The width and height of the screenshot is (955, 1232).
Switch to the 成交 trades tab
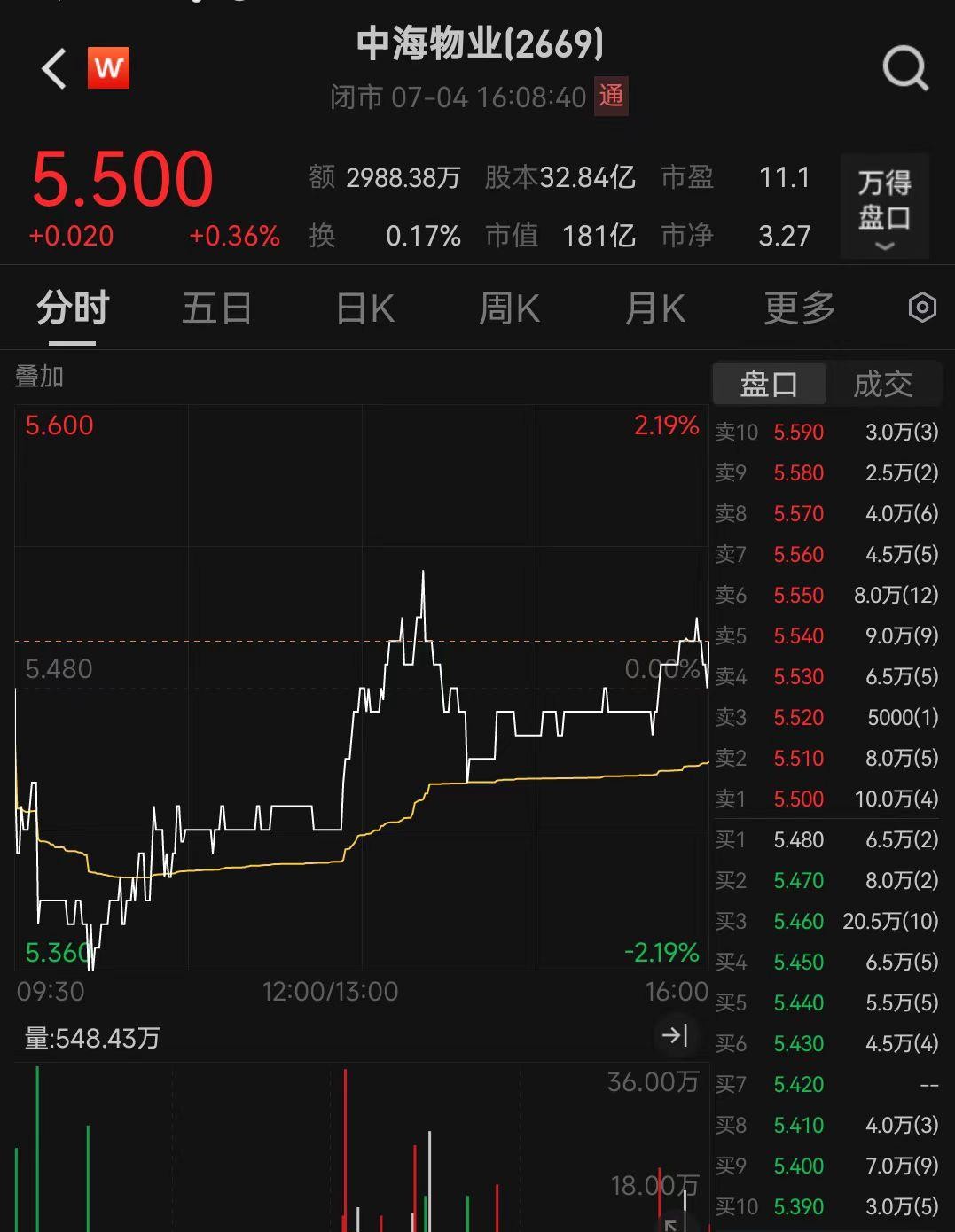coord(882,384)
